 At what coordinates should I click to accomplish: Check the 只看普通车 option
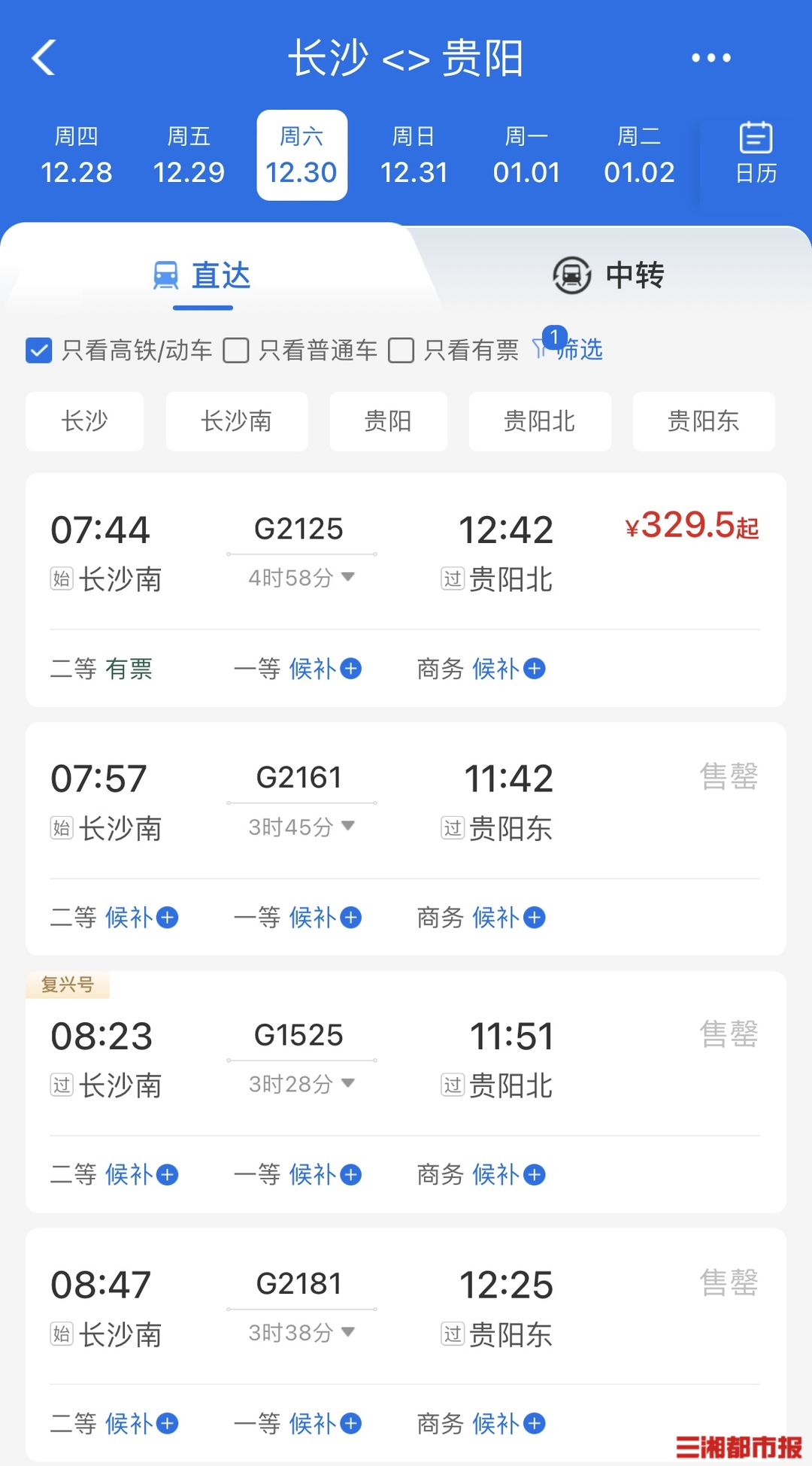coord(236,351)
